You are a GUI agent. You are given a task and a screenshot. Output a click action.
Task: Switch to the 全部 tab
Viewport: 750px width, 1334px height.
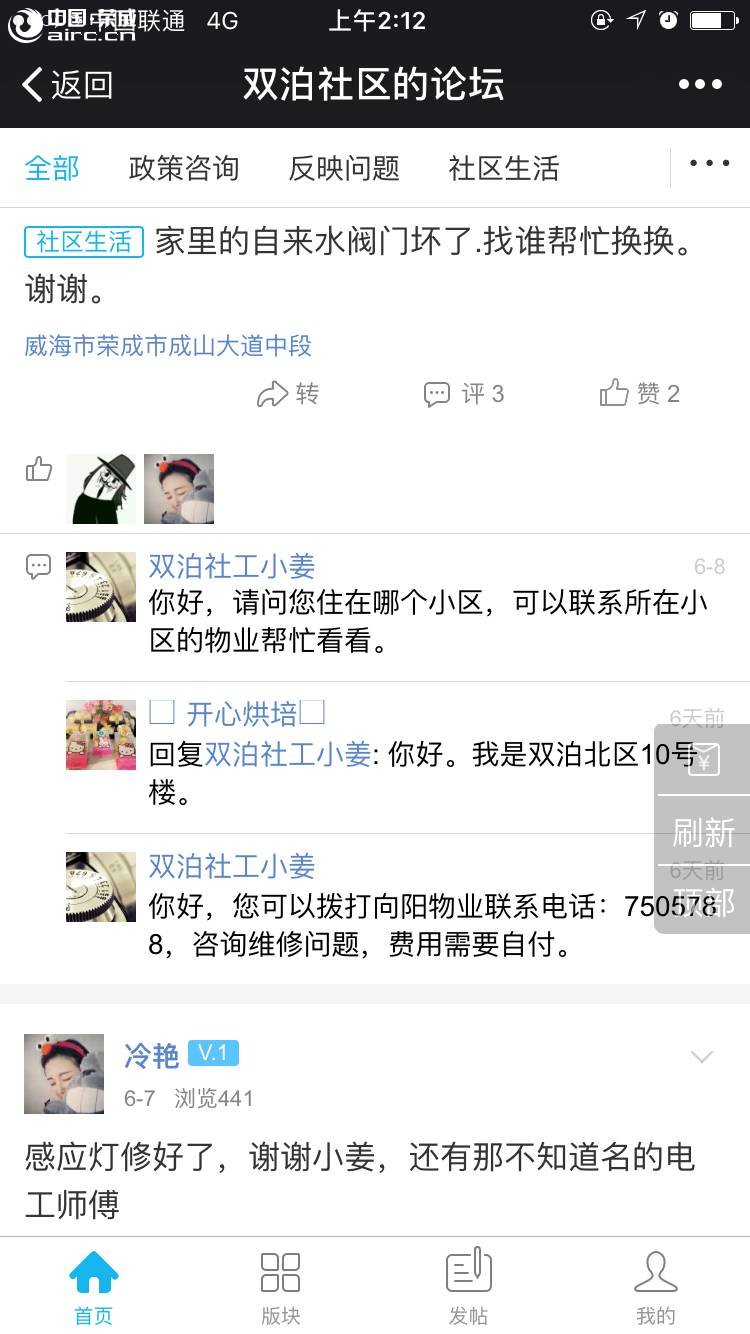(x=52, y=168)
